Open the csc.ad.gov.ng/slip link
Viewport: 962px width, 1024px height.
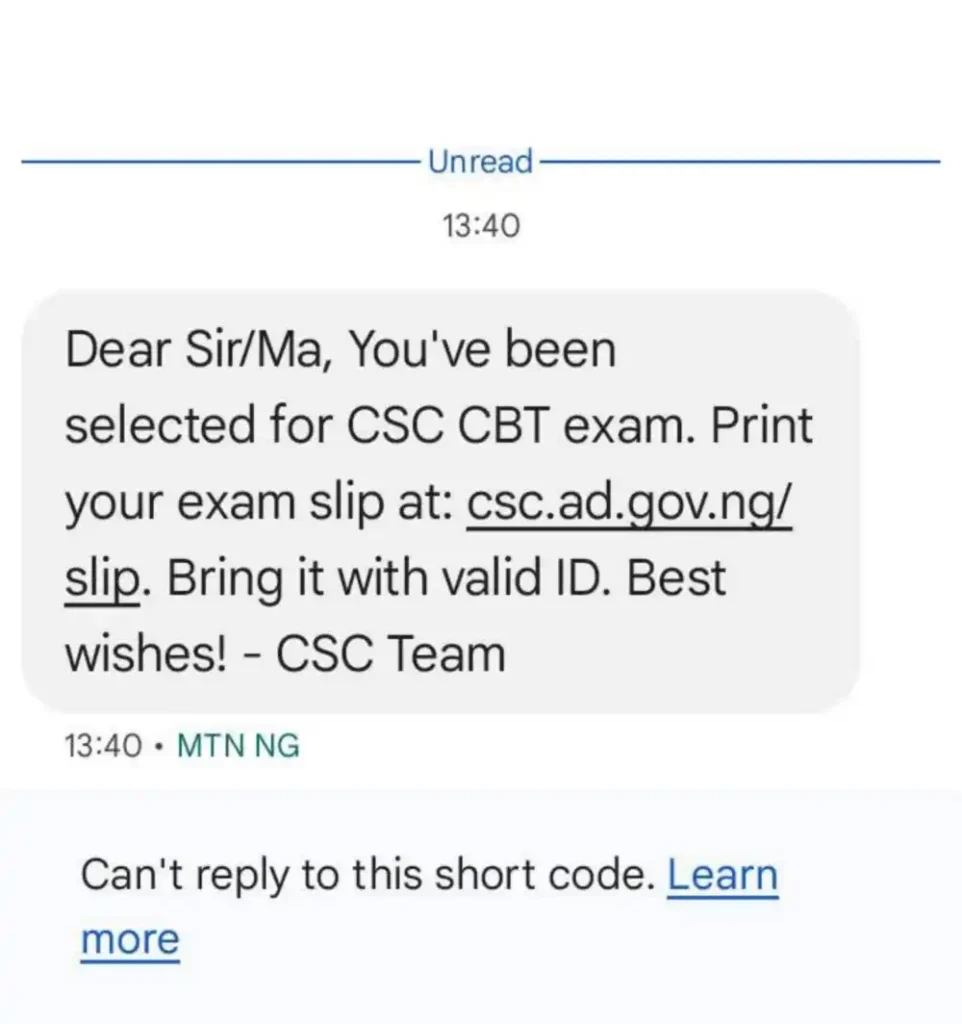pyautogui.click(x=629, y=501)
